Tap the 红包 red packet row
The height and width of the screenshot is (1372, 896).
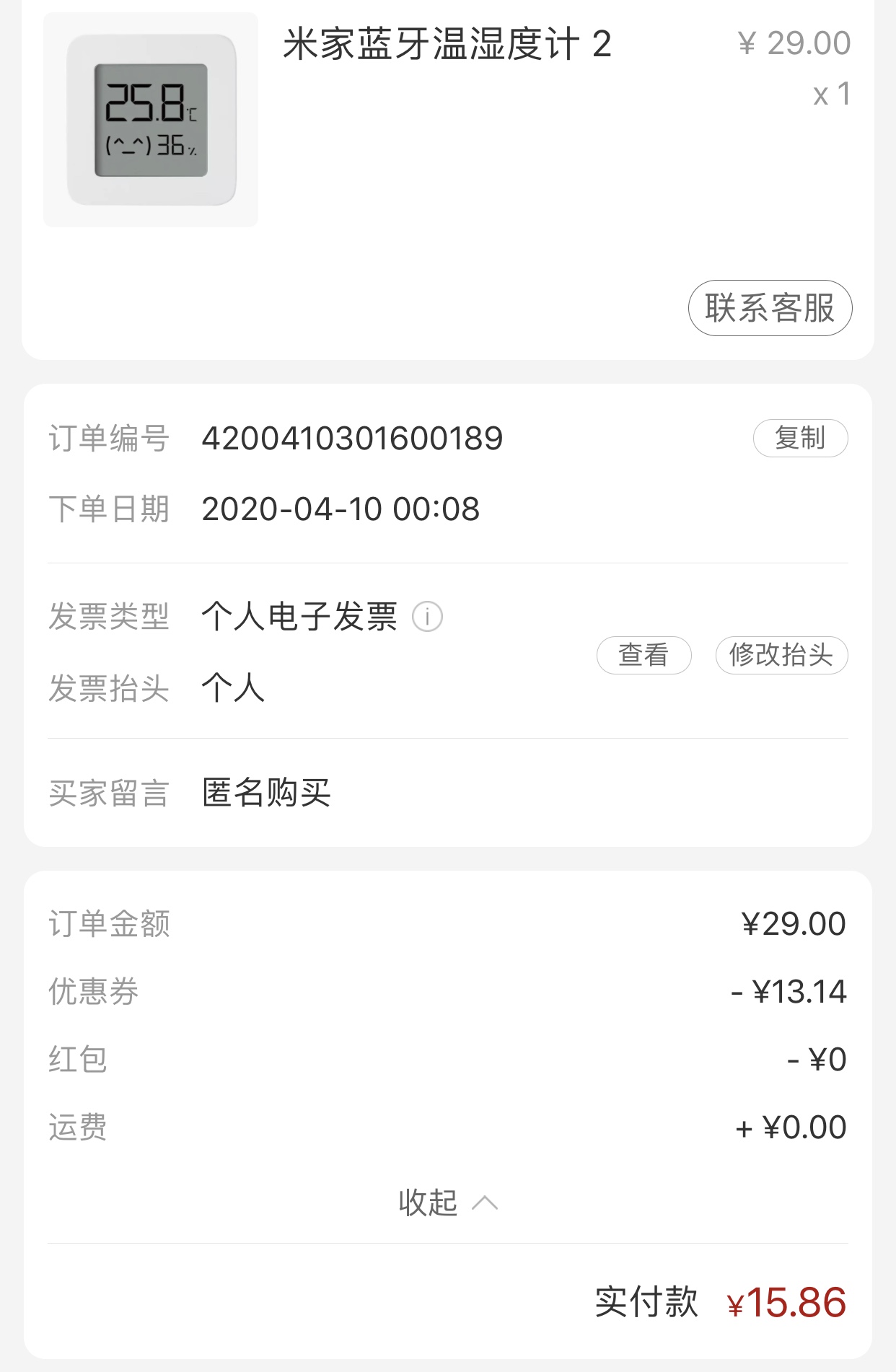(x=447, y=1059)
